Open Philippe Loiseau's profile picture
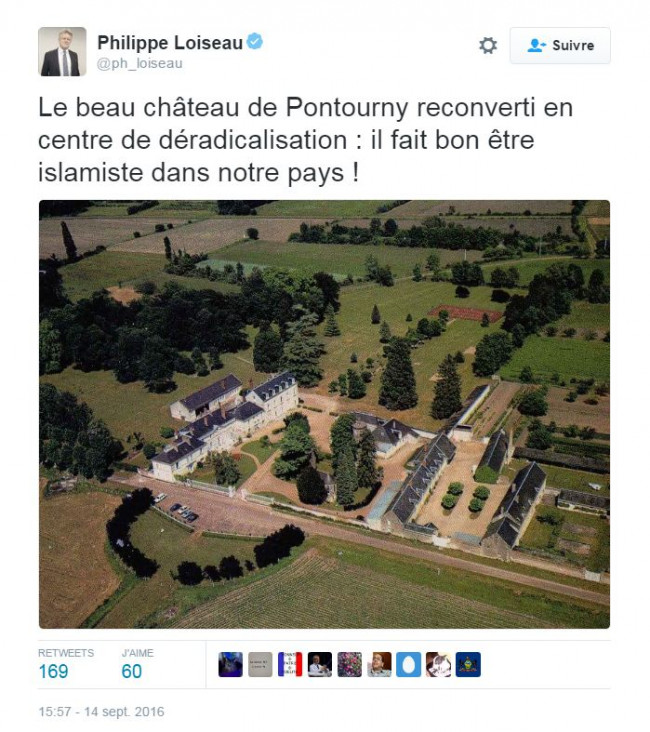Image resolution: width=650 pixels, height=732 pixels. pos(62,52)
